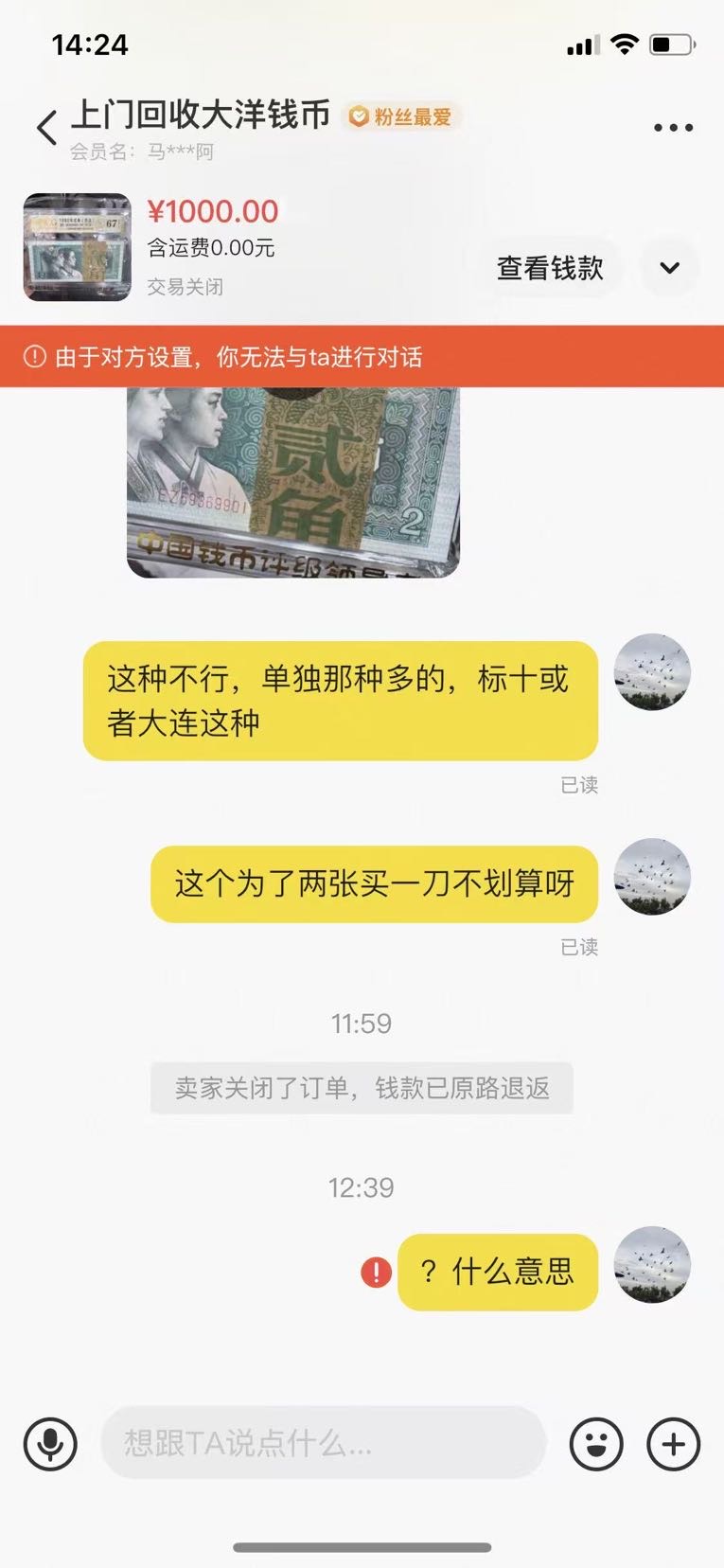The width and height of the screenshot is (724, 1568).
Task: Open the emoji picker
Action: (x=596, y=1444)
